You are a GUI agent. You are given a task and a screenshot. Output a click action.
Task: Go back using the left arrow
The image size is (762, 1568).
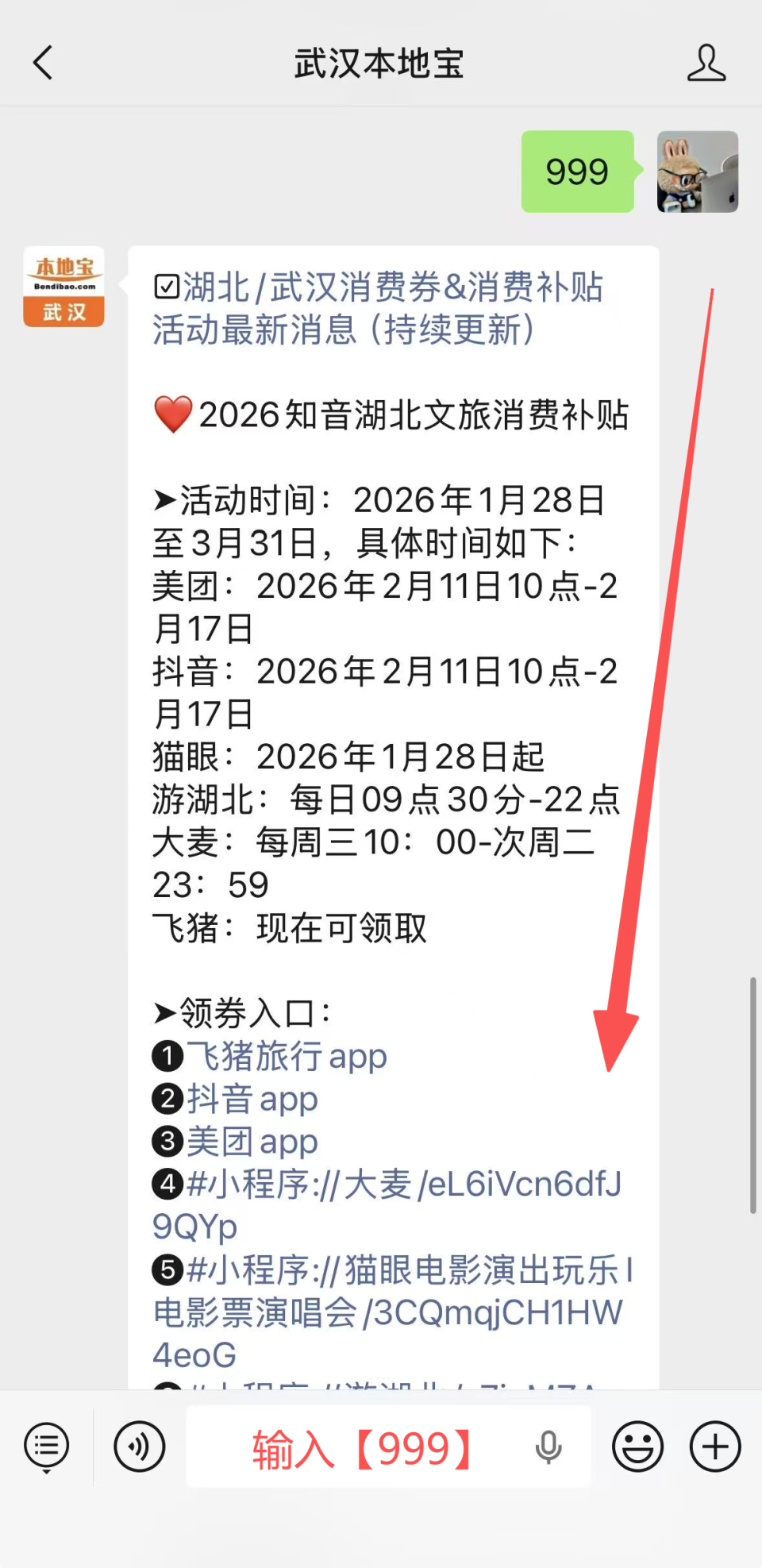[44, 64]
